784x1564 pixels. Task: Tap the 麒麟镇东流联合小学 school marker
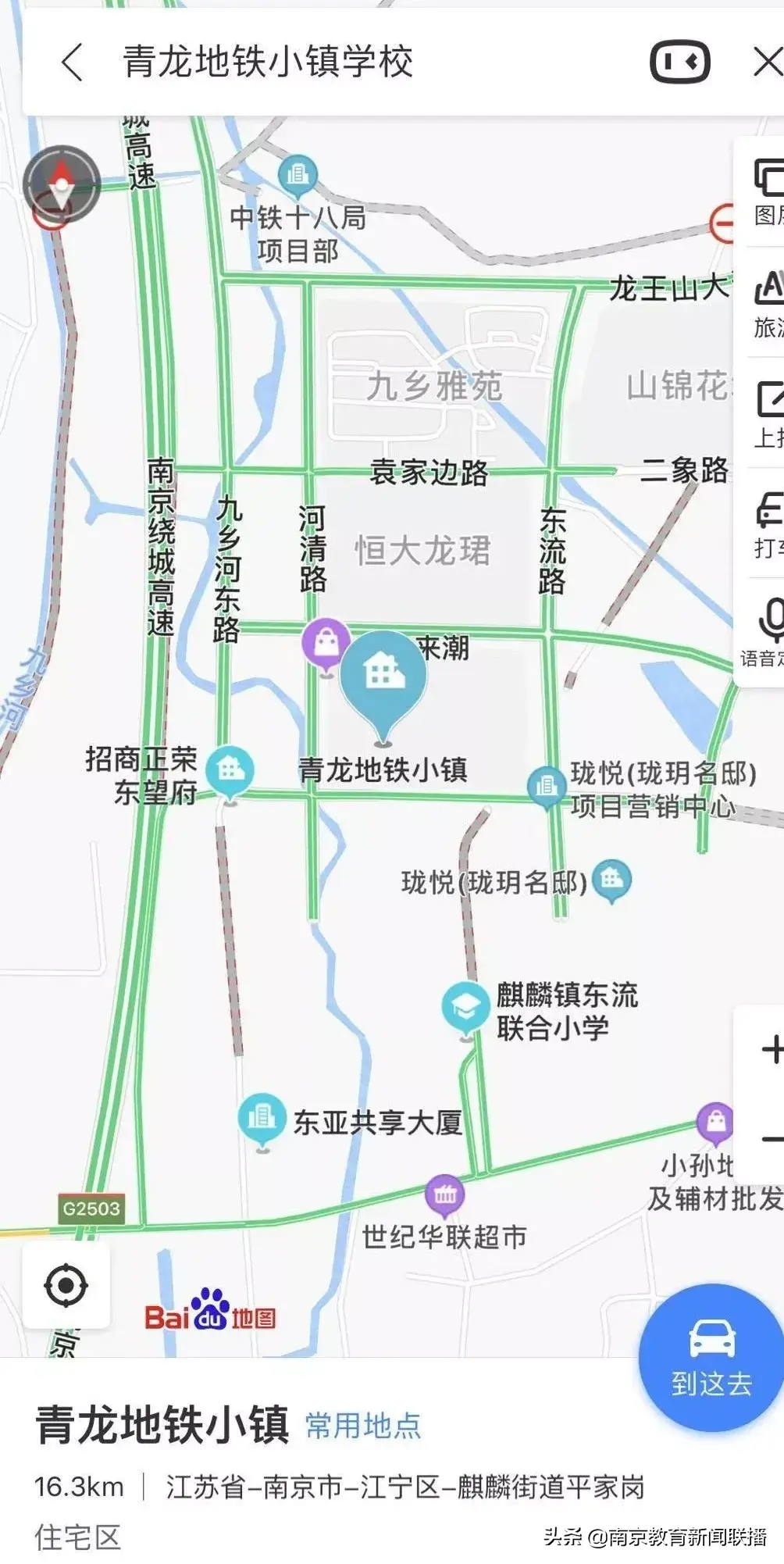pos(465,1006)
